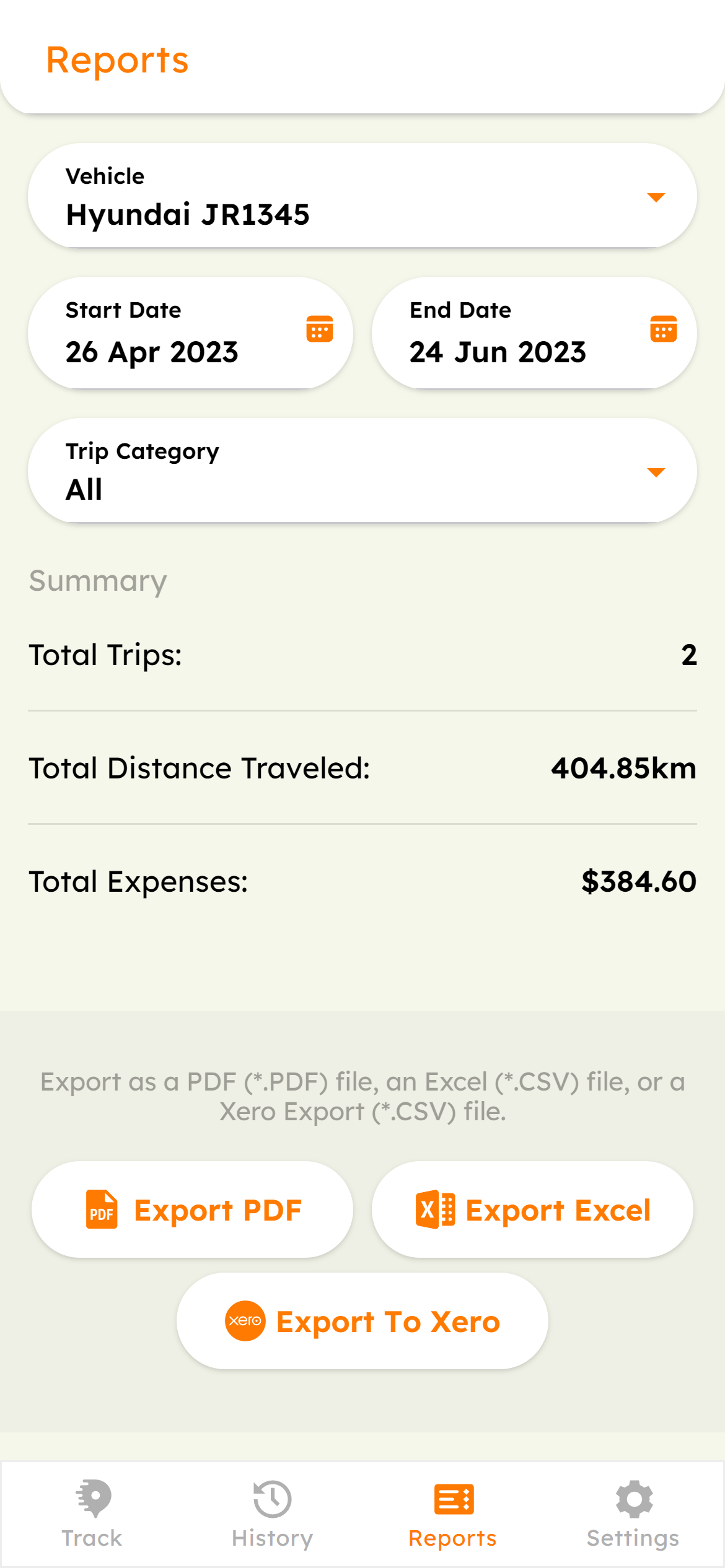Open Settings via the gear icon

634,1494
